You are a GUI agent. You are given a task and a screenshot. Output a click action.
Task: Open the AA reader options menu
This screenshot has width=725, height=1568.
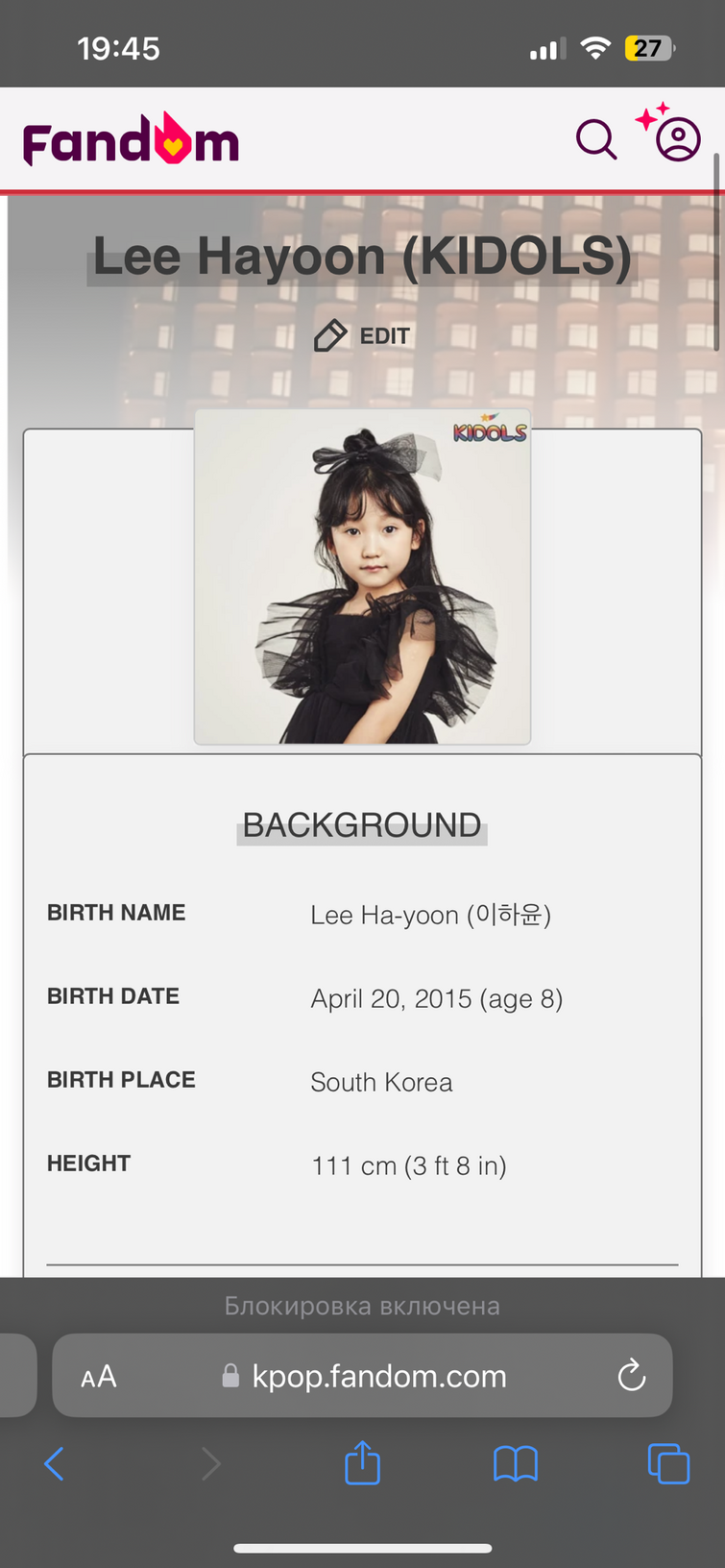click(x=99, y=1376)
